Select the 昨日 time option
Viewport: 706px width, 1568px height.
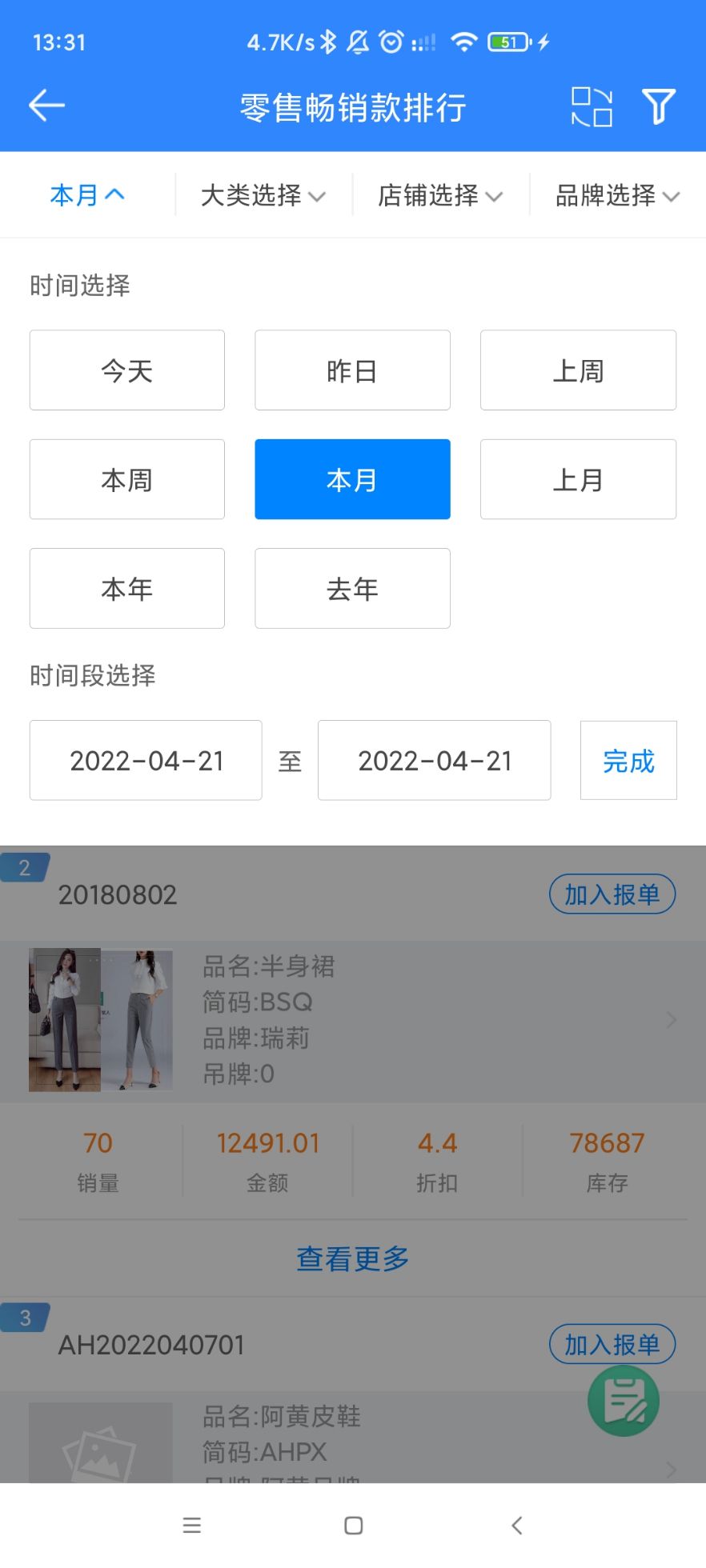pos(352,370)
